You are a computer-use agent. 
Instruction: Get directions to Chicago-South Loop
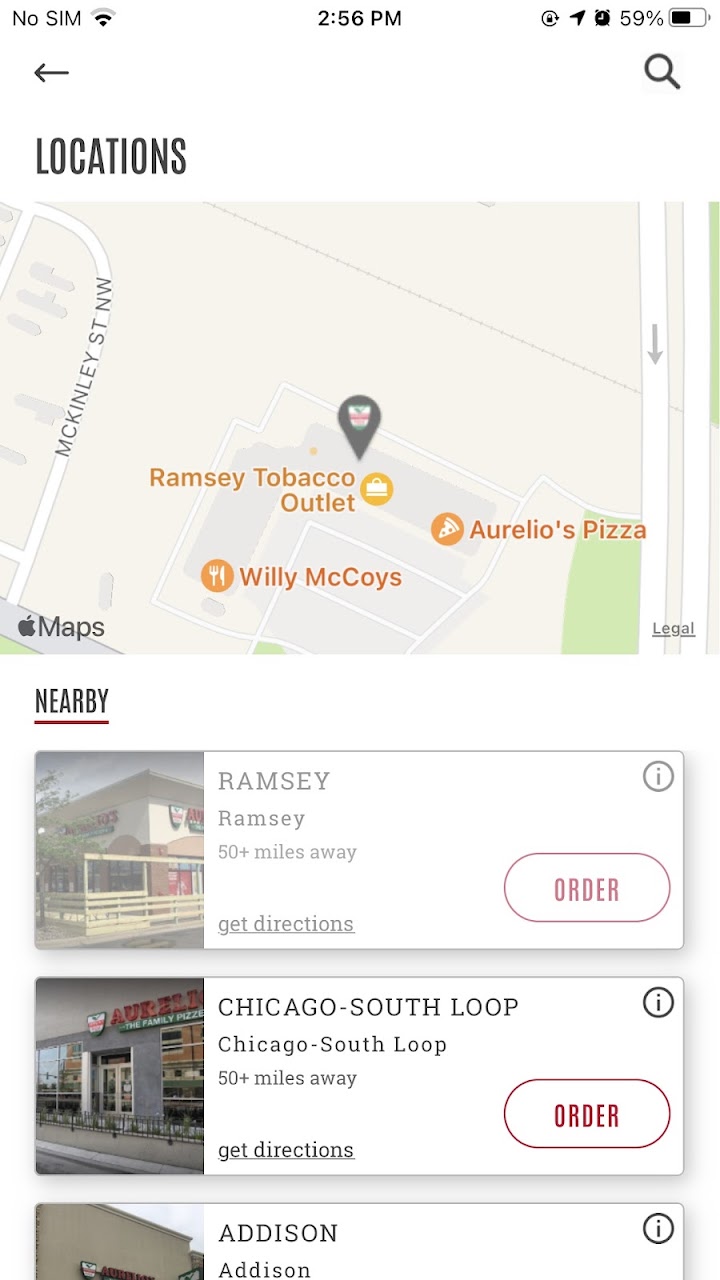(286, 1150)
